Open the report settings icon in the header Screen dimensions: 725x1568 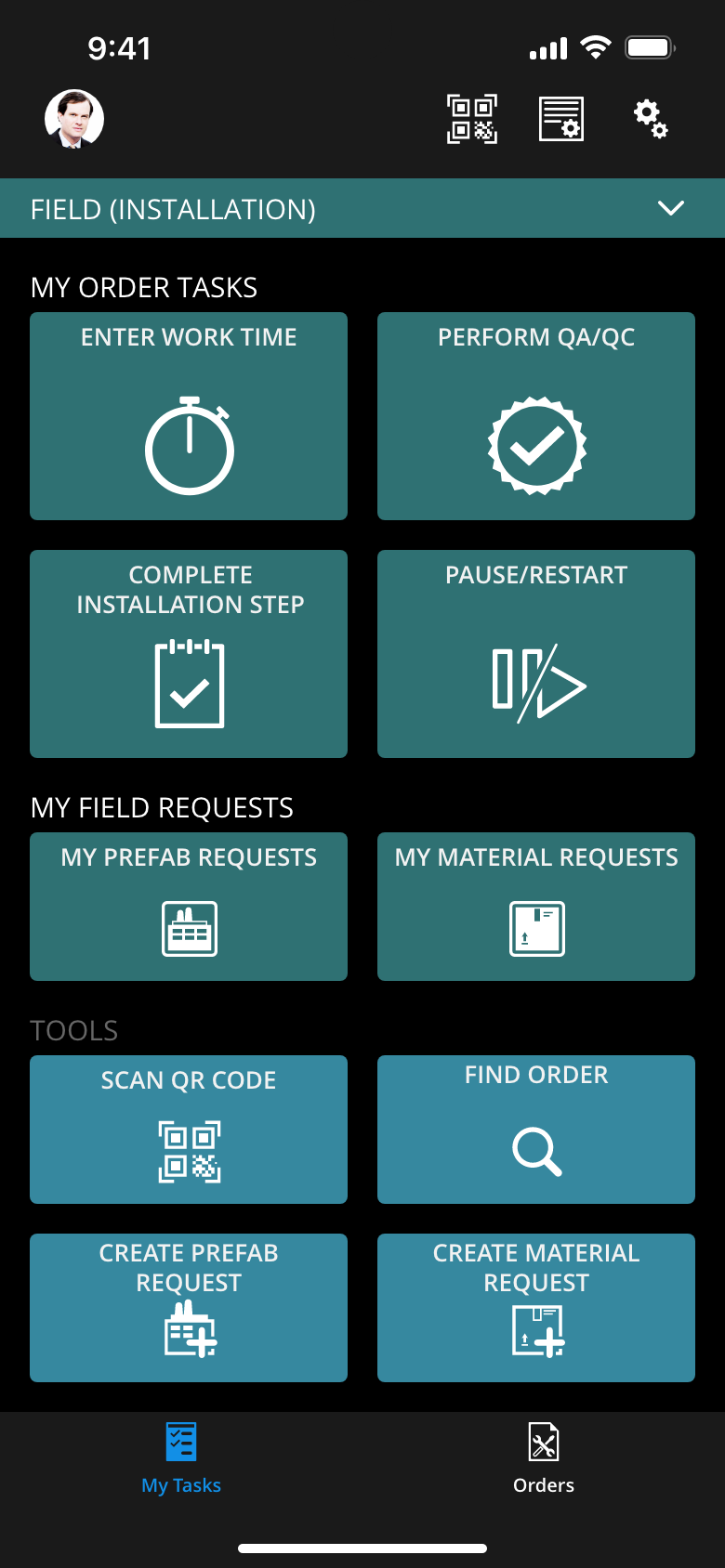(x=561, y=118)
